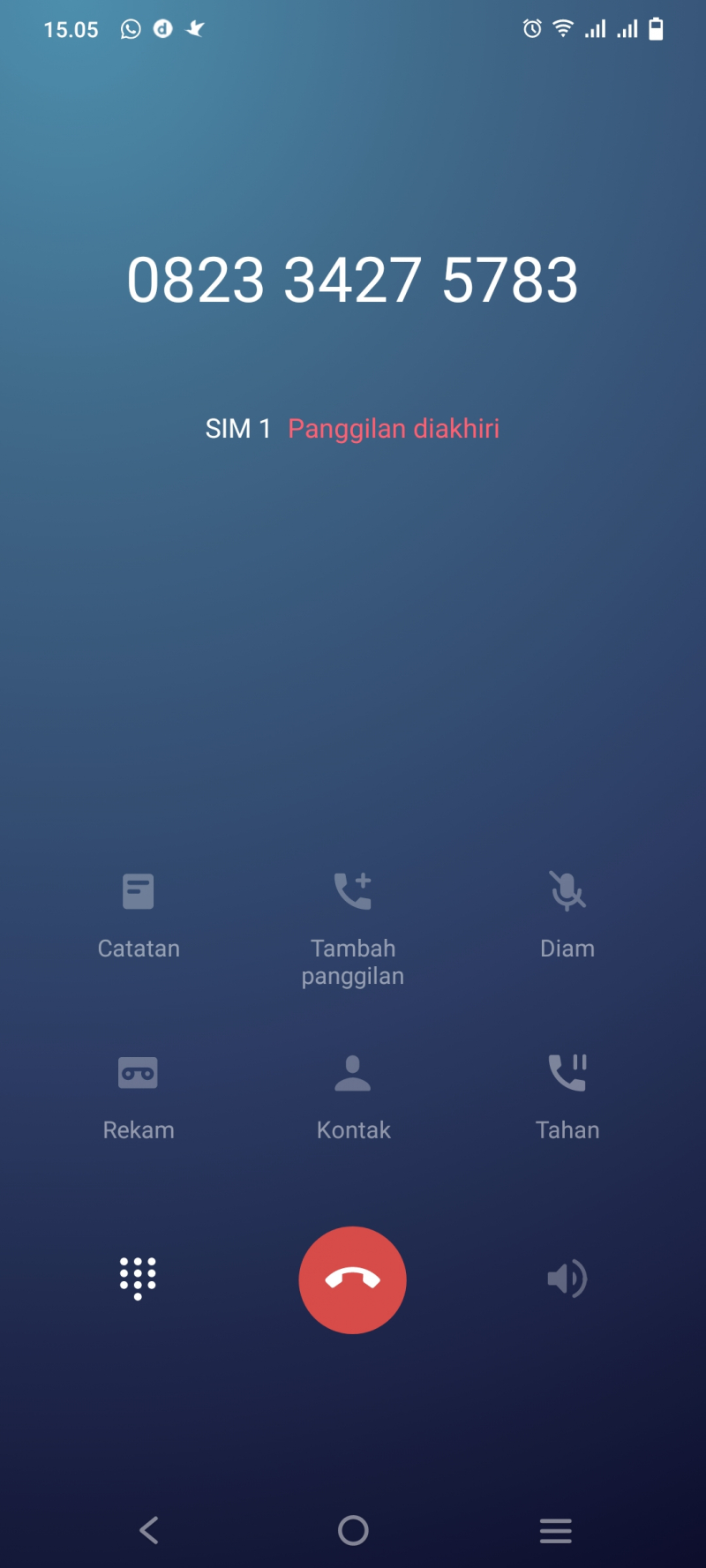Tap the home navigation circle

[x=353, y=1531]
